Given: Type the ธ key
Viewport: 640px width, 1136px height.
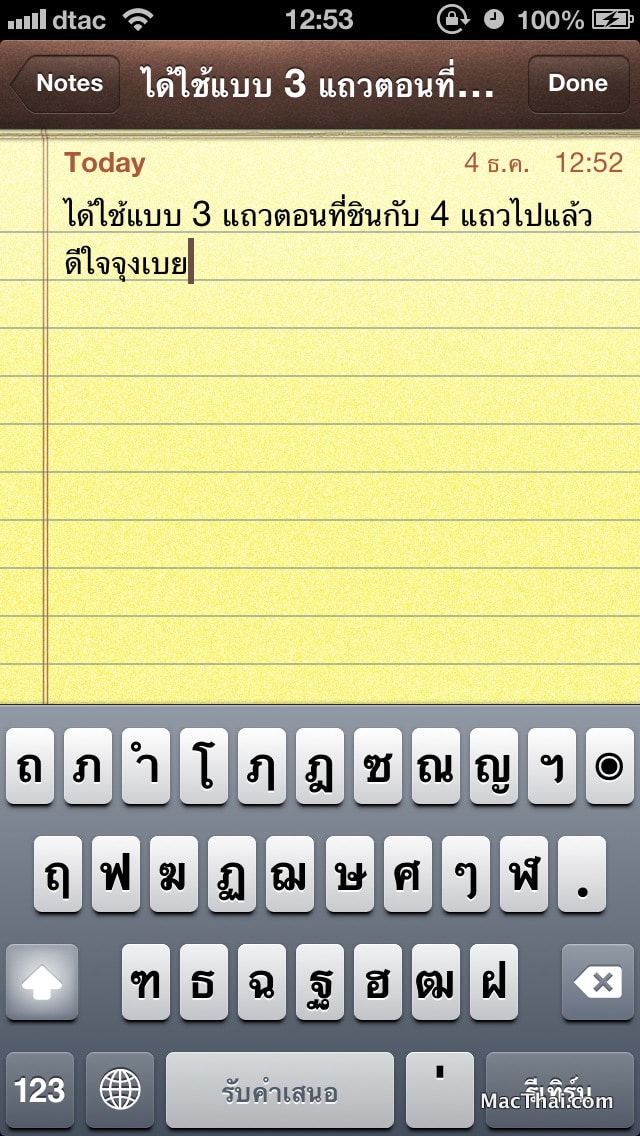Looking at the screenshot, I should (x=203, y=984).
